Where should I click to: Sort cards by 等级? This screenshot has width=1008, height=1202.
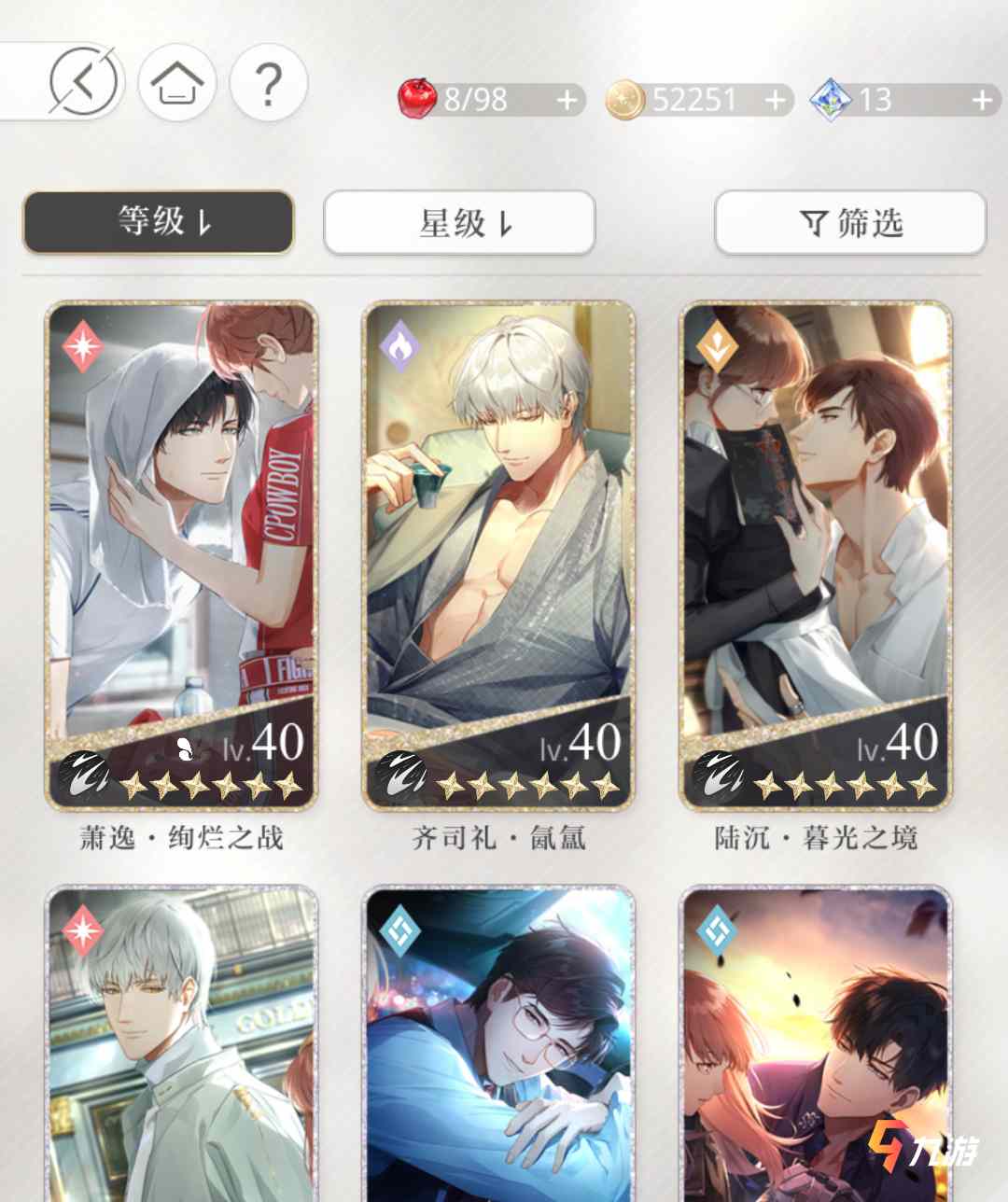point(159,222)
